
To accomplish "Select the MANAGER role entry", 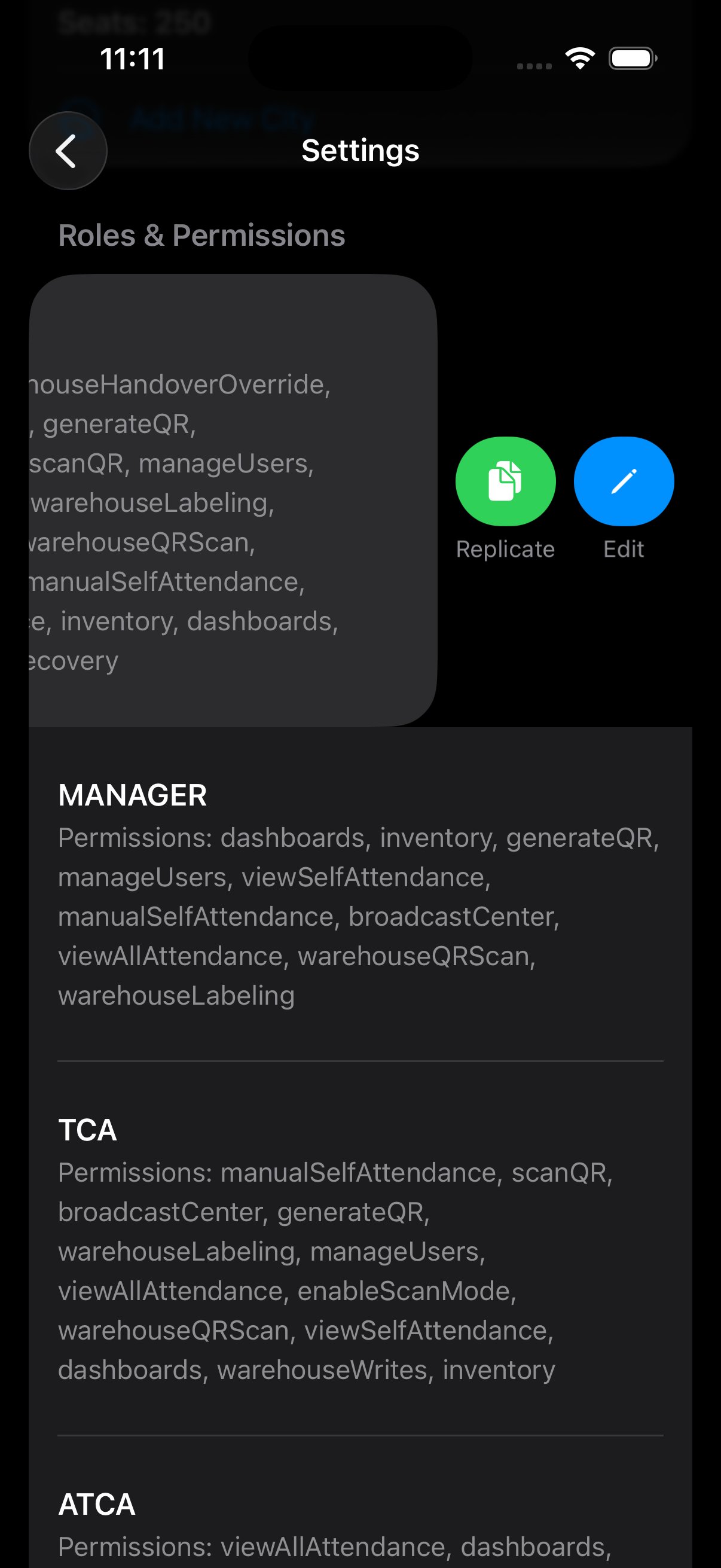I will [133, 795].
